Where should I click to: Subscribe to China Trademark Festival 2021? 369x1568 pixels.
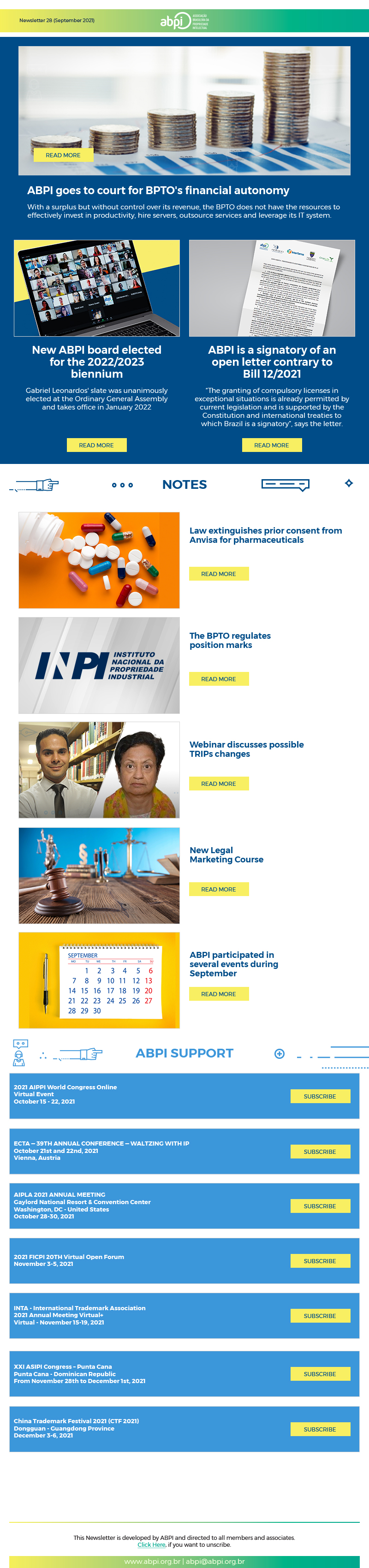320,1429
